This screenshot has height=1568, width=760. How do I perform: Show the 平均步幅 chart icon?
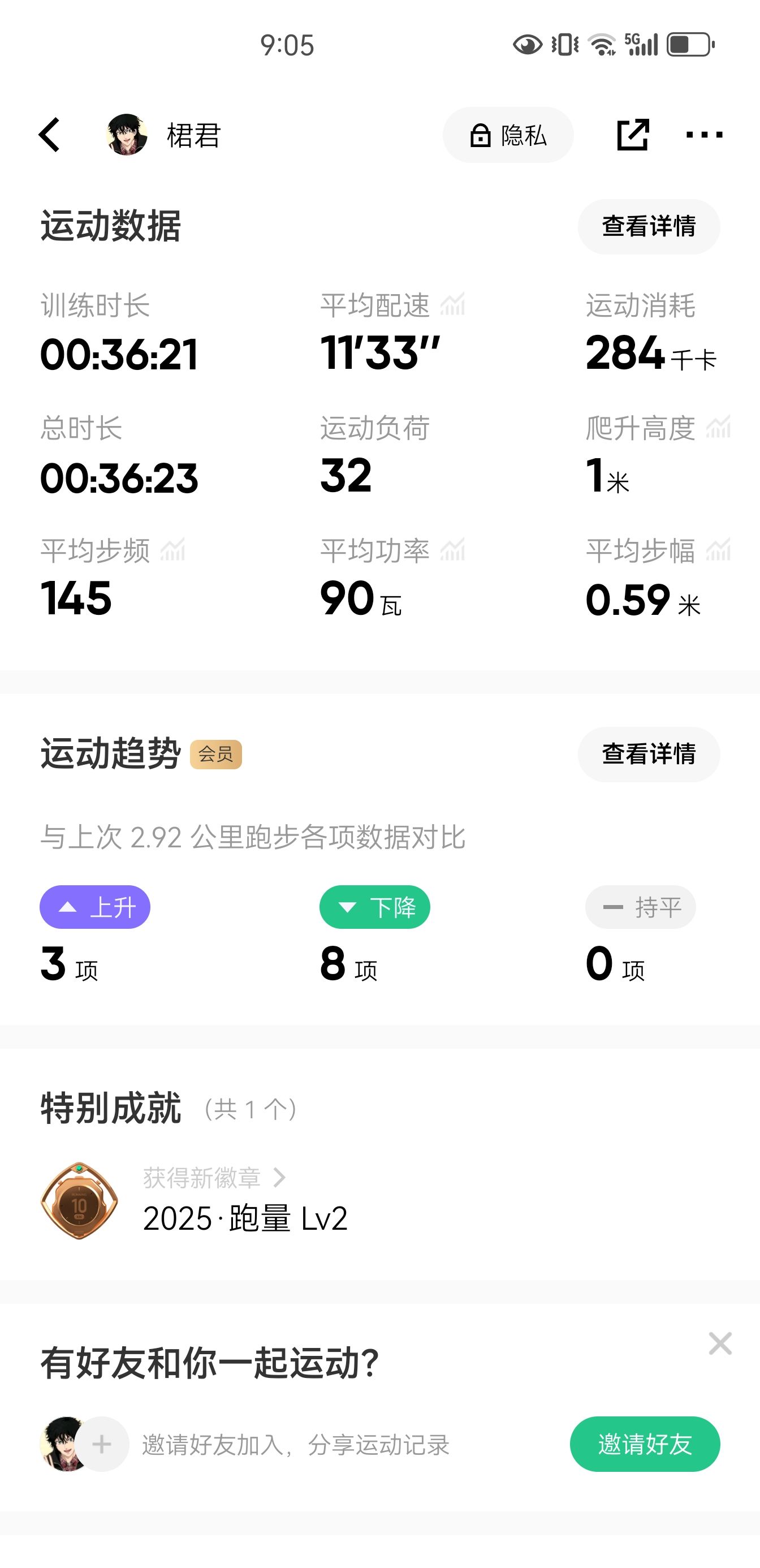coord(718,550)
